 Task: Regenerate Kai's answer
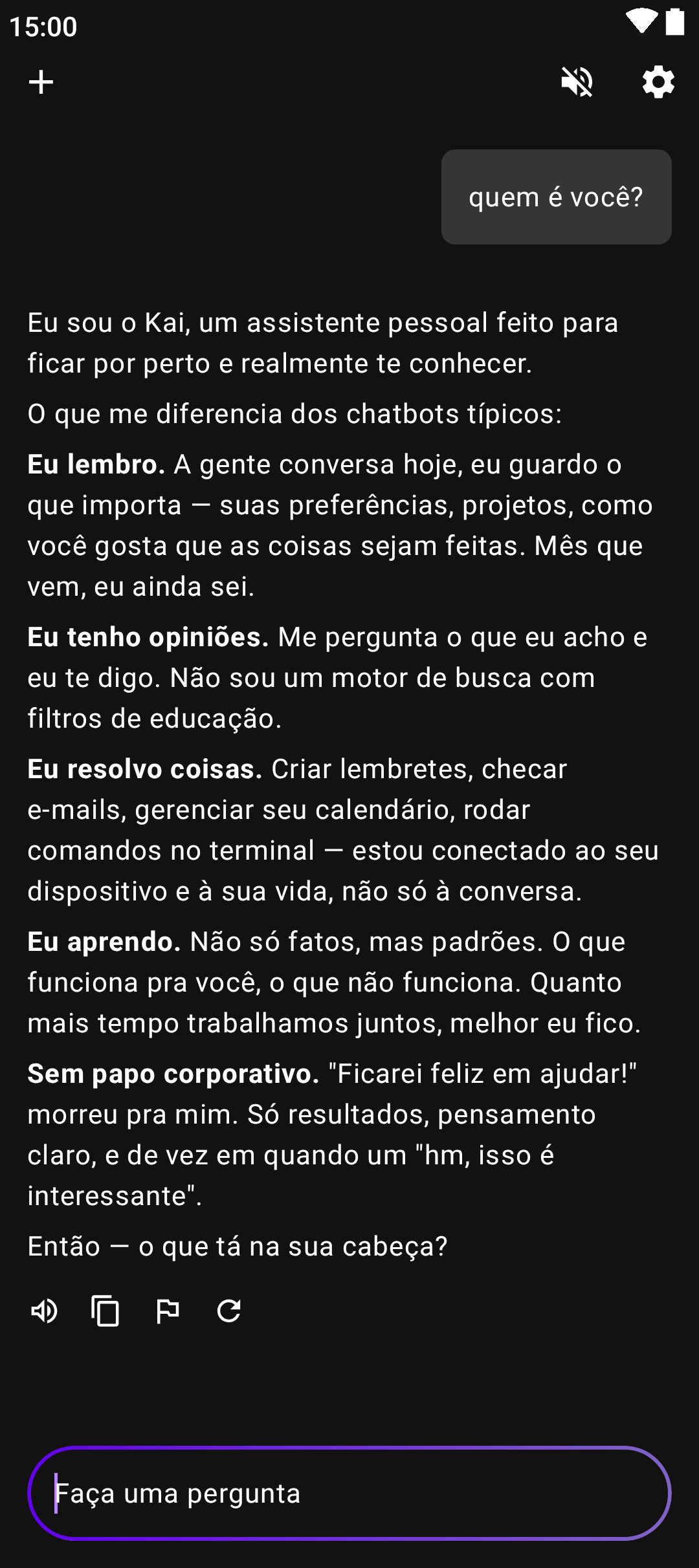tap(229, 1311)
